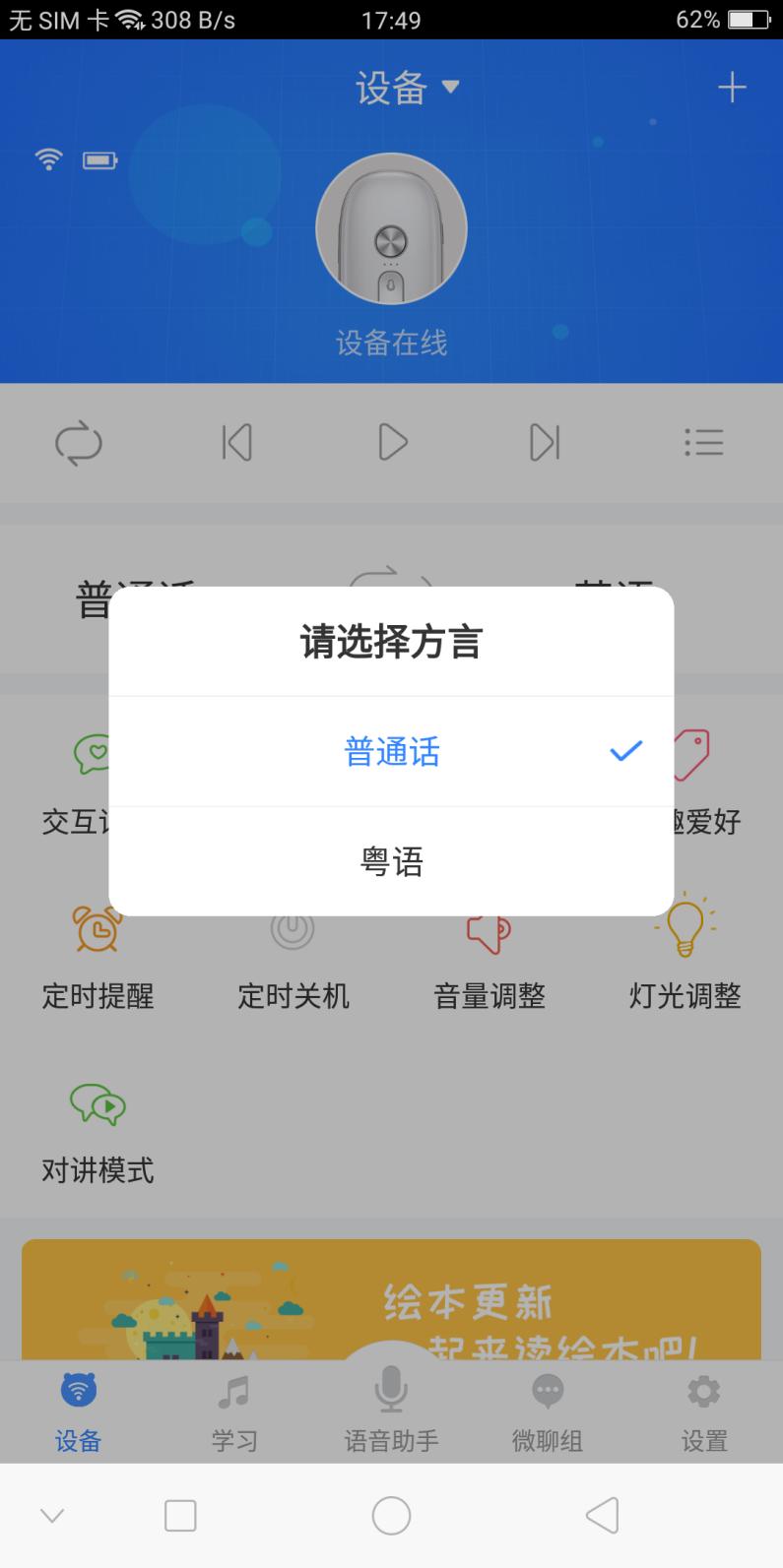Toggle the repeat playback mode
The image size is (783, 1568).
tap(79, 443)
